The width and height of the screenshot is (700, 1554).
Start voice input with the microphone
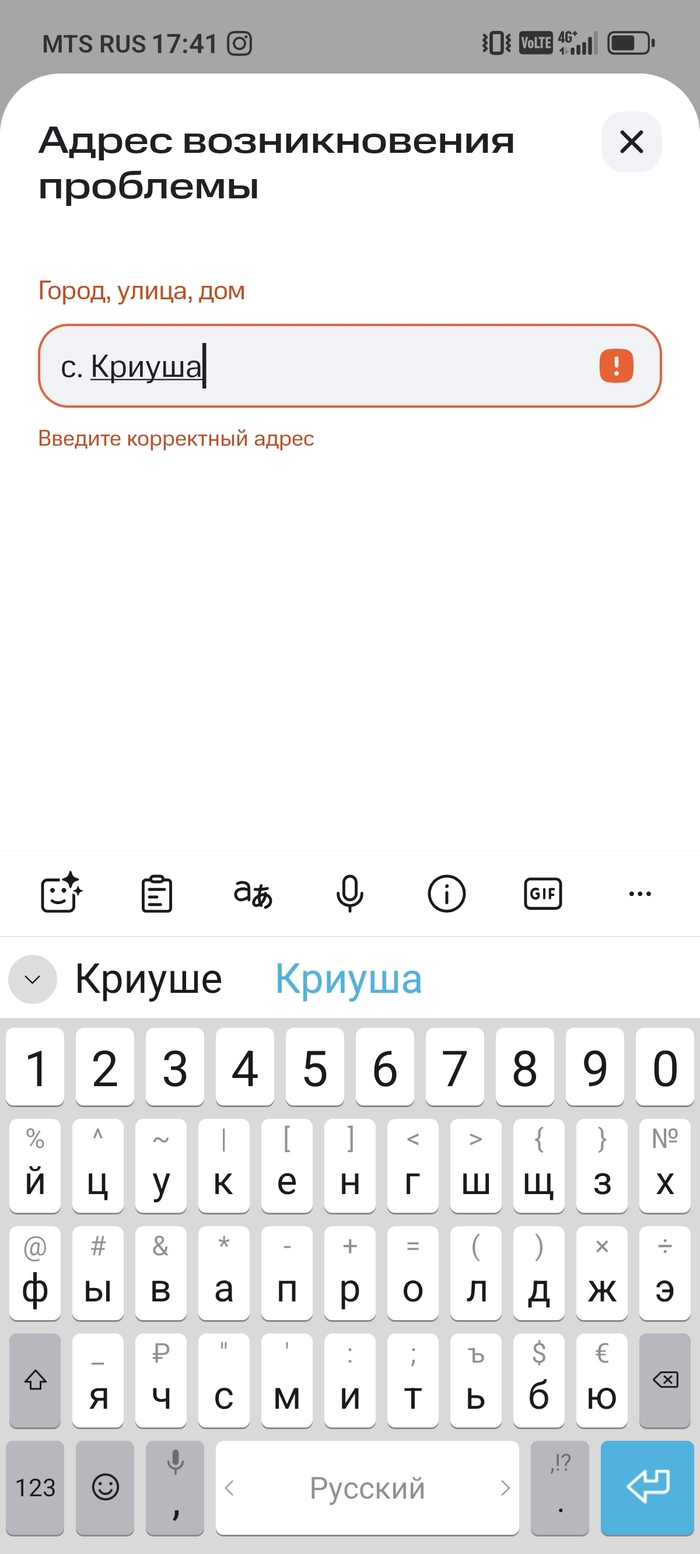tap(349, 893)
